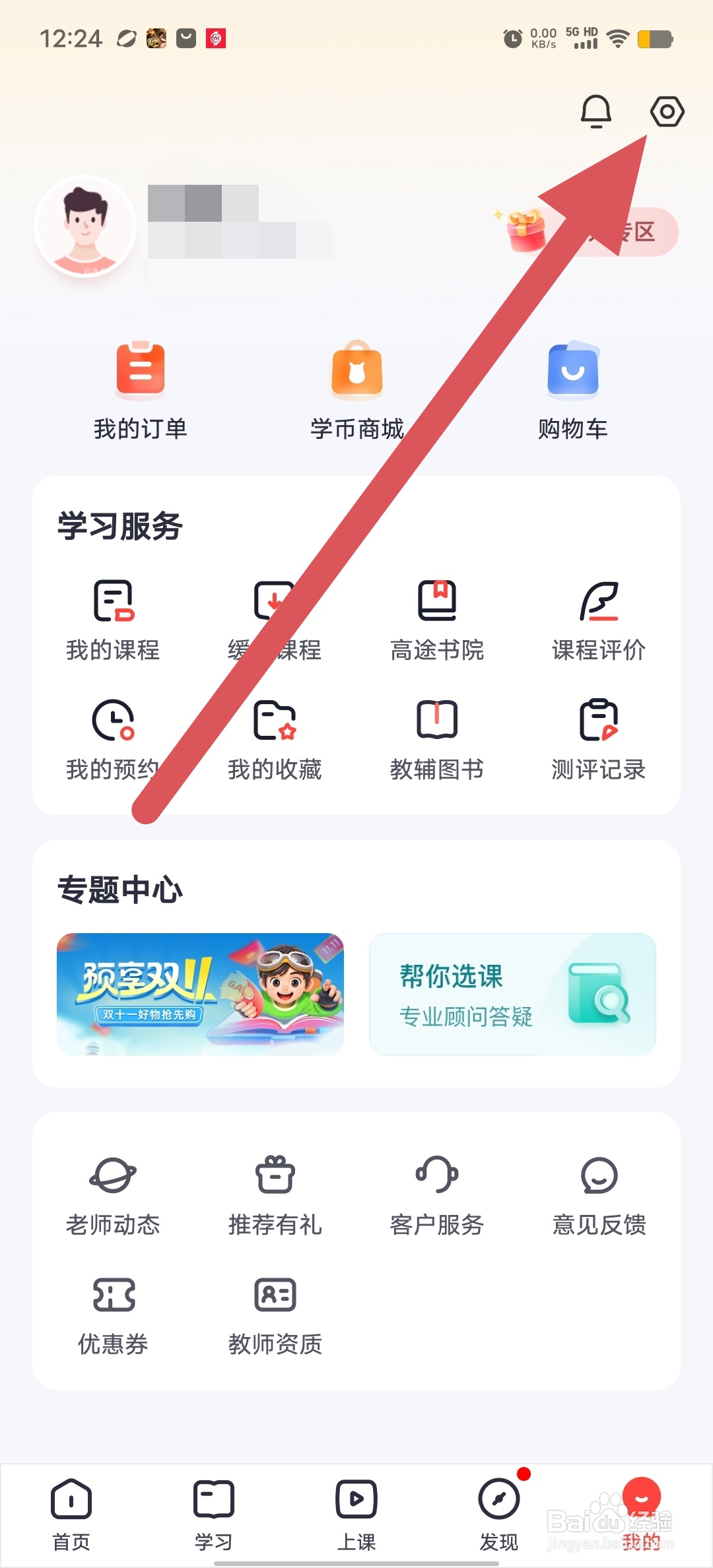Open the notification bell
Image resolution: width=713 pixels, height=1568 pixels.
595,111
